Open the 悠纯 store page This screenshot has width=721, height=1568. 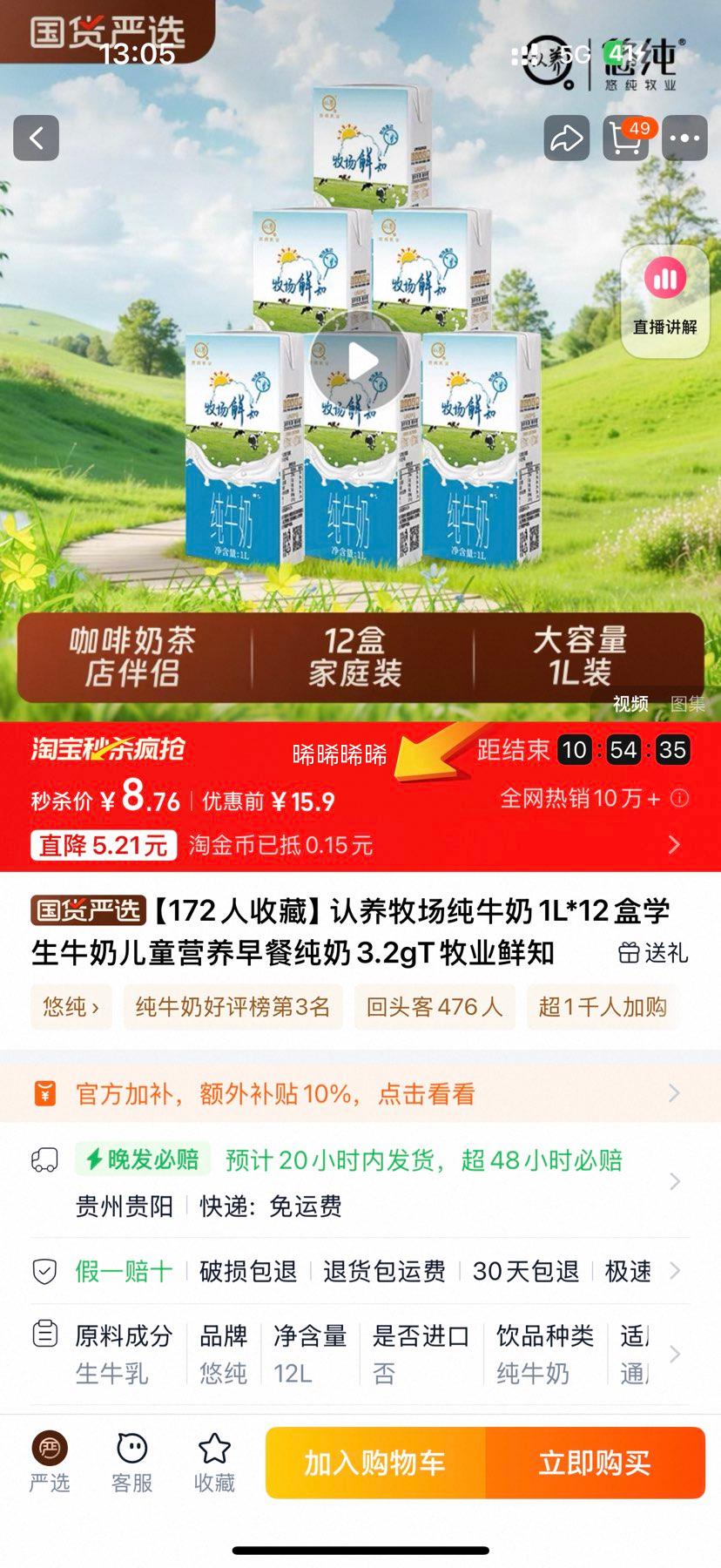70,1007
